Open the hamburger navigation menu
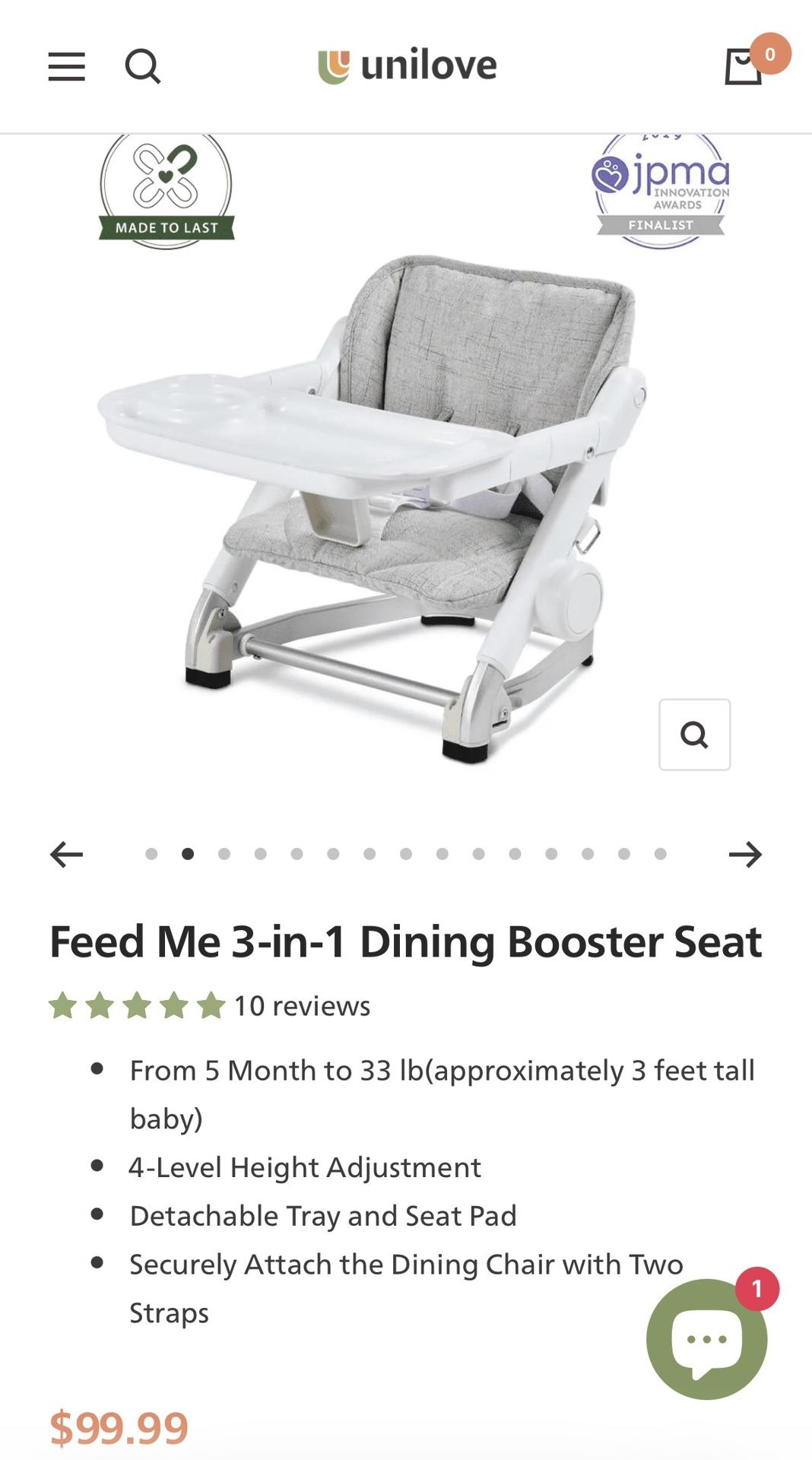 tap(66, 67)
